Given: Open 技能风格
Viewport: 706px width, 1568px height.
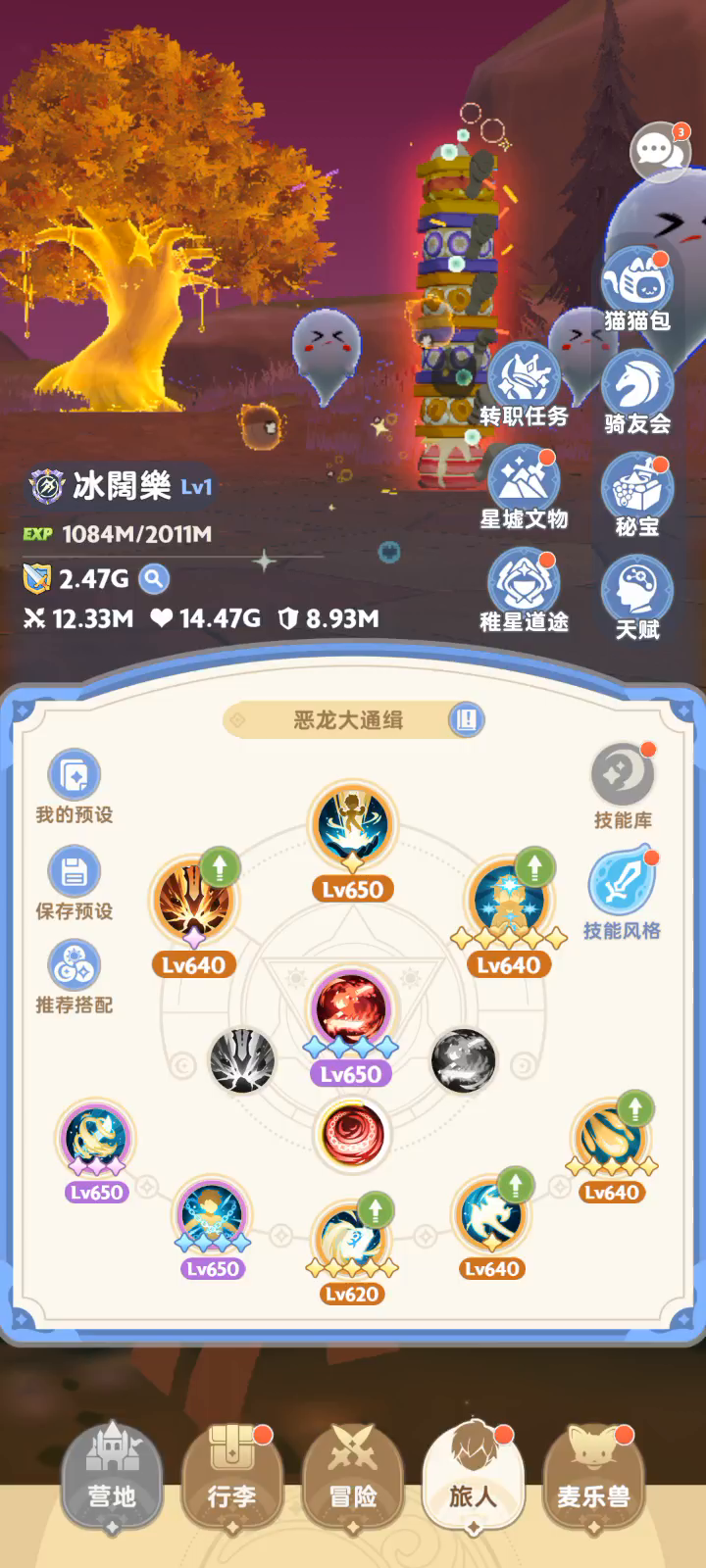Looking at the screenshot, I should coord(622,896).
